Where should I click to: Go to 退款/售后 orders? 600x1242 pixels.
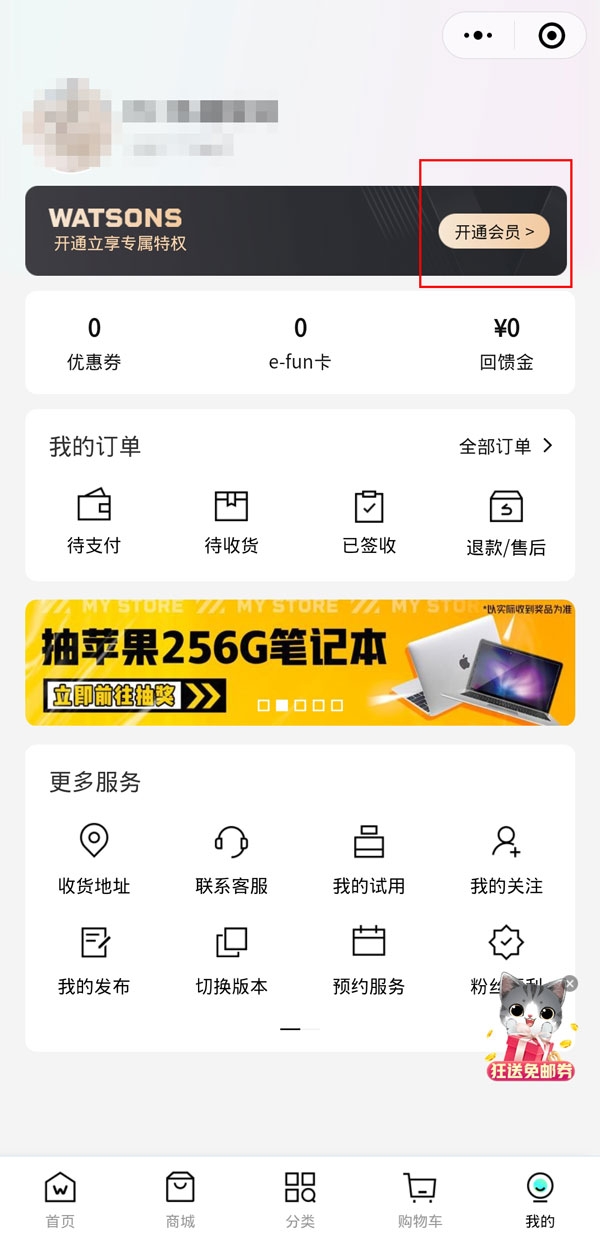pyautogui.click(x=506, y=523)
